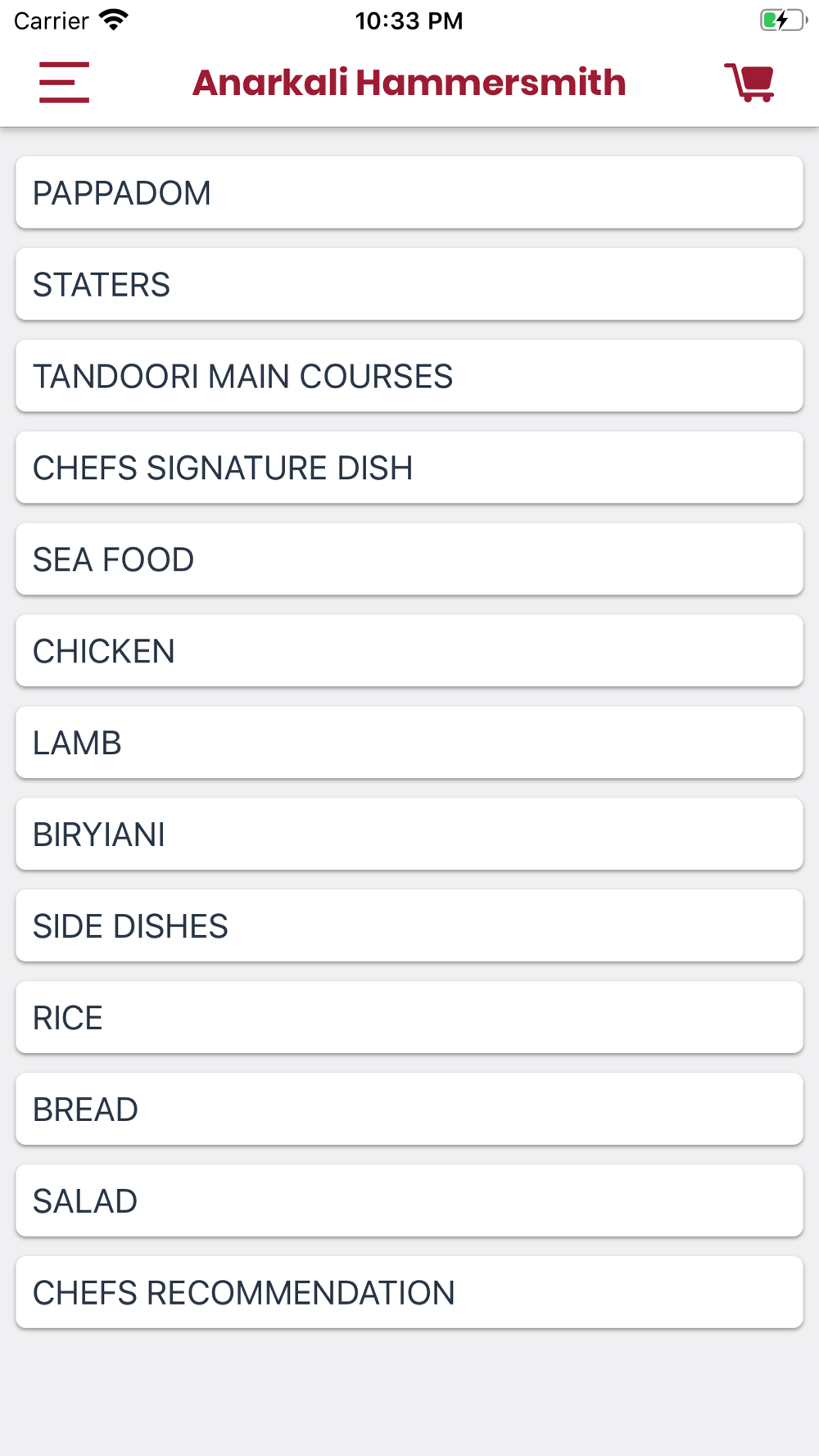Open the BREAD category
This screenshot has width=819, height=1456.
pyautogui.click(x=409, y=1110)
